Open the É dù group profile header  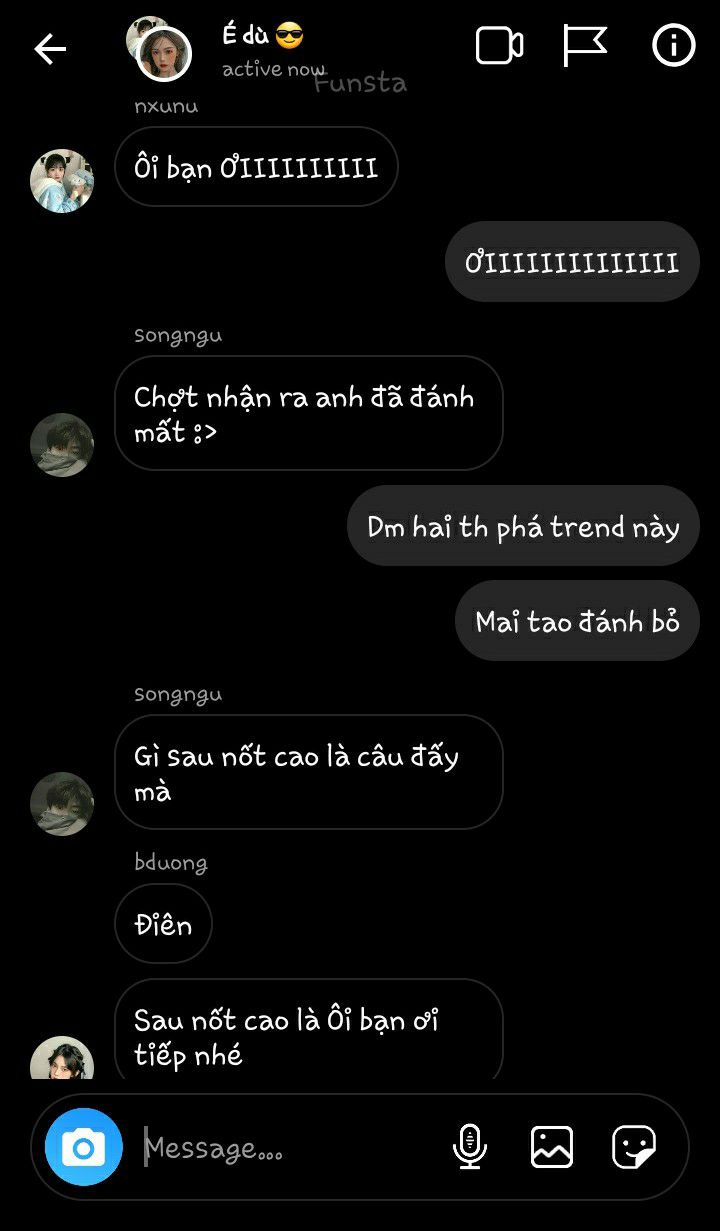(x=262, y=48)
